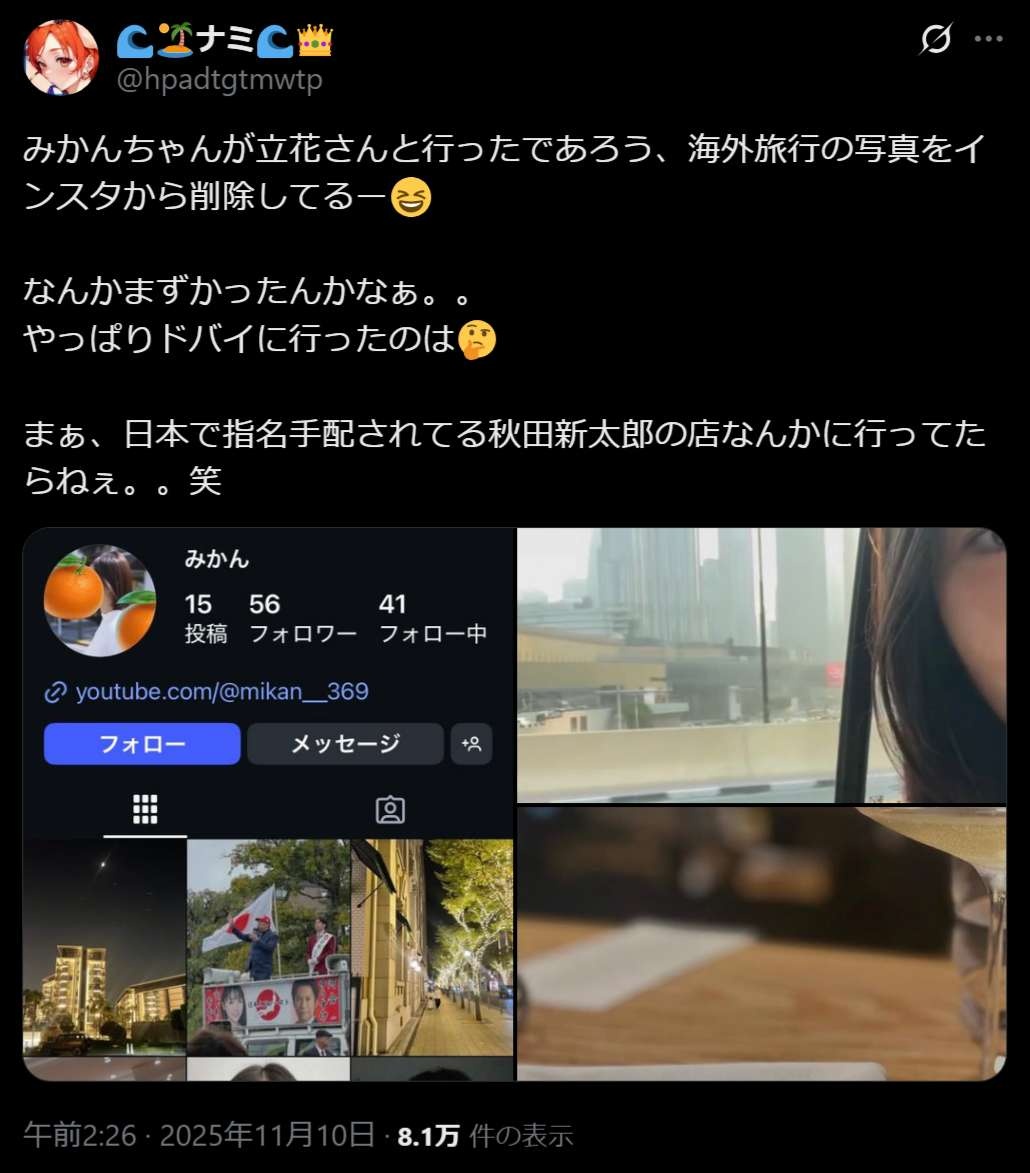The width and height of the screenshot is (1030, 1173).
Task: Open the @hpadtgtmwtp profile handle
Action: 220,80
